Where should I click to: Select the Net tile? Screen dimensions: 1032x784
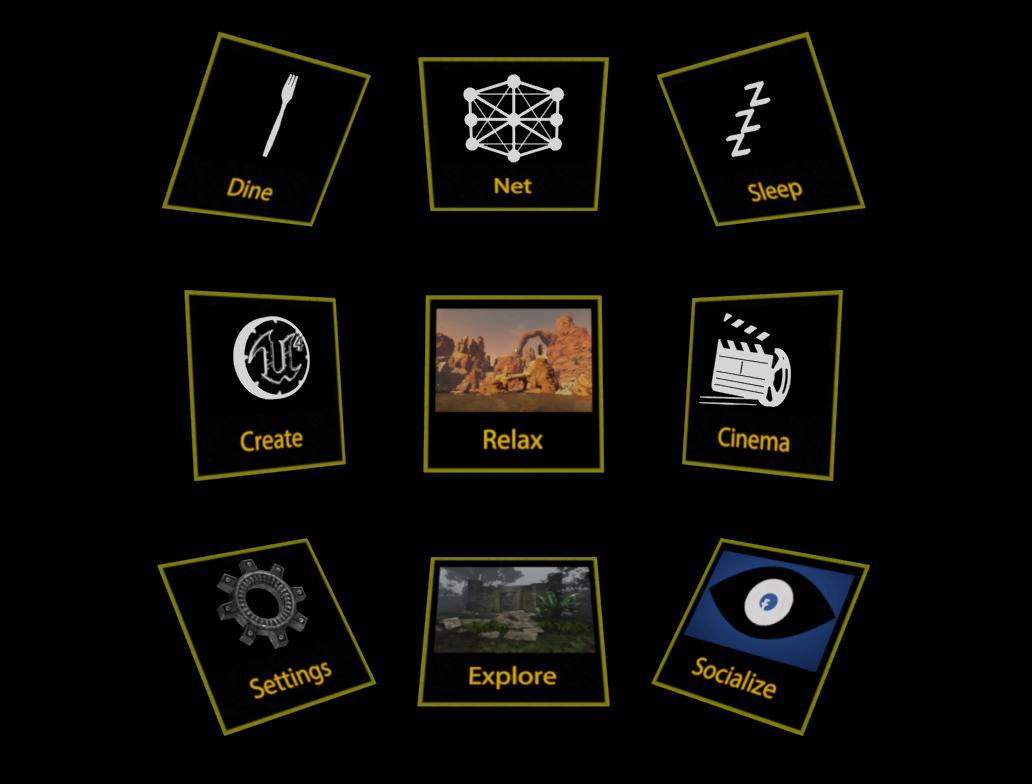coord(513,134)
